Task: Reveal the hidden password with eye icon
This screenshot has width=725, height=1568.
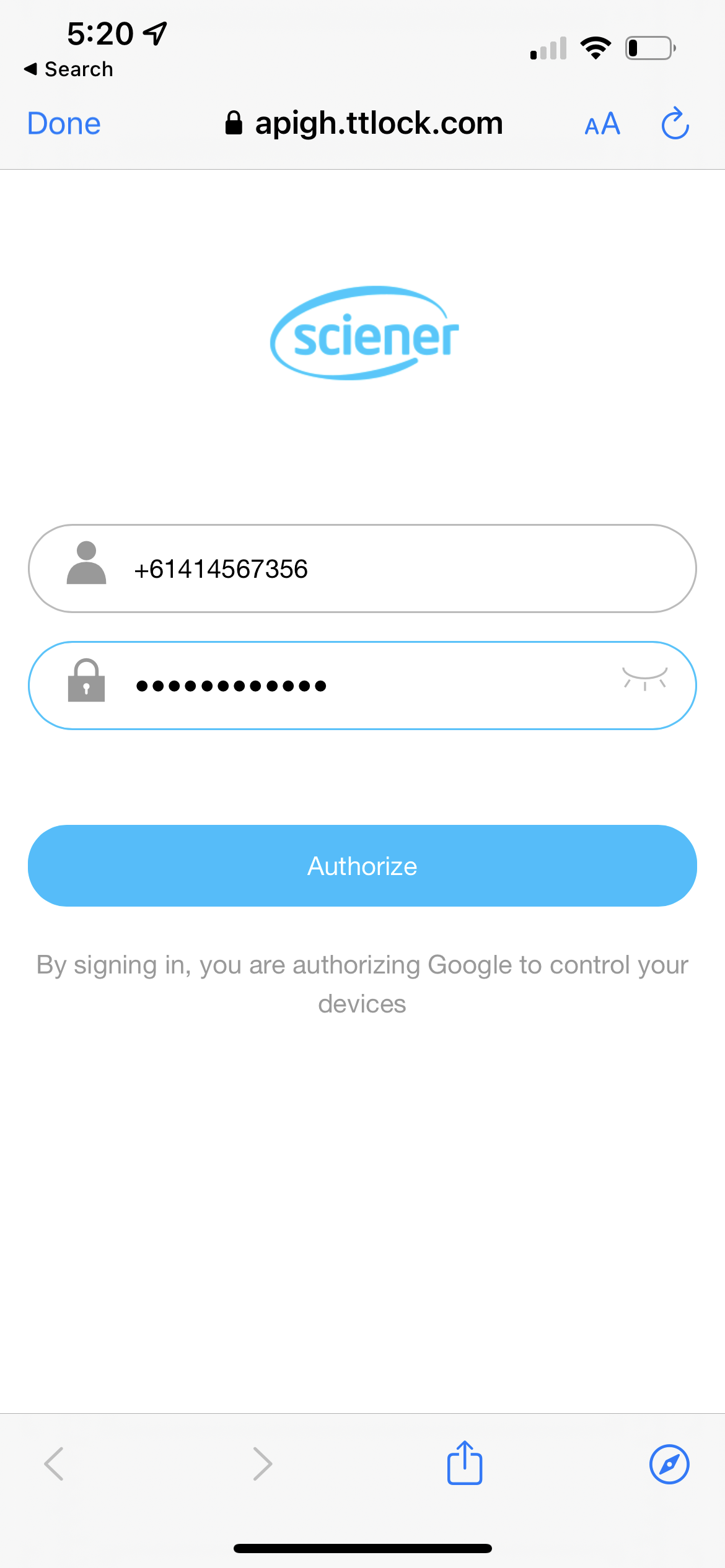Action: tap(645, 679)
